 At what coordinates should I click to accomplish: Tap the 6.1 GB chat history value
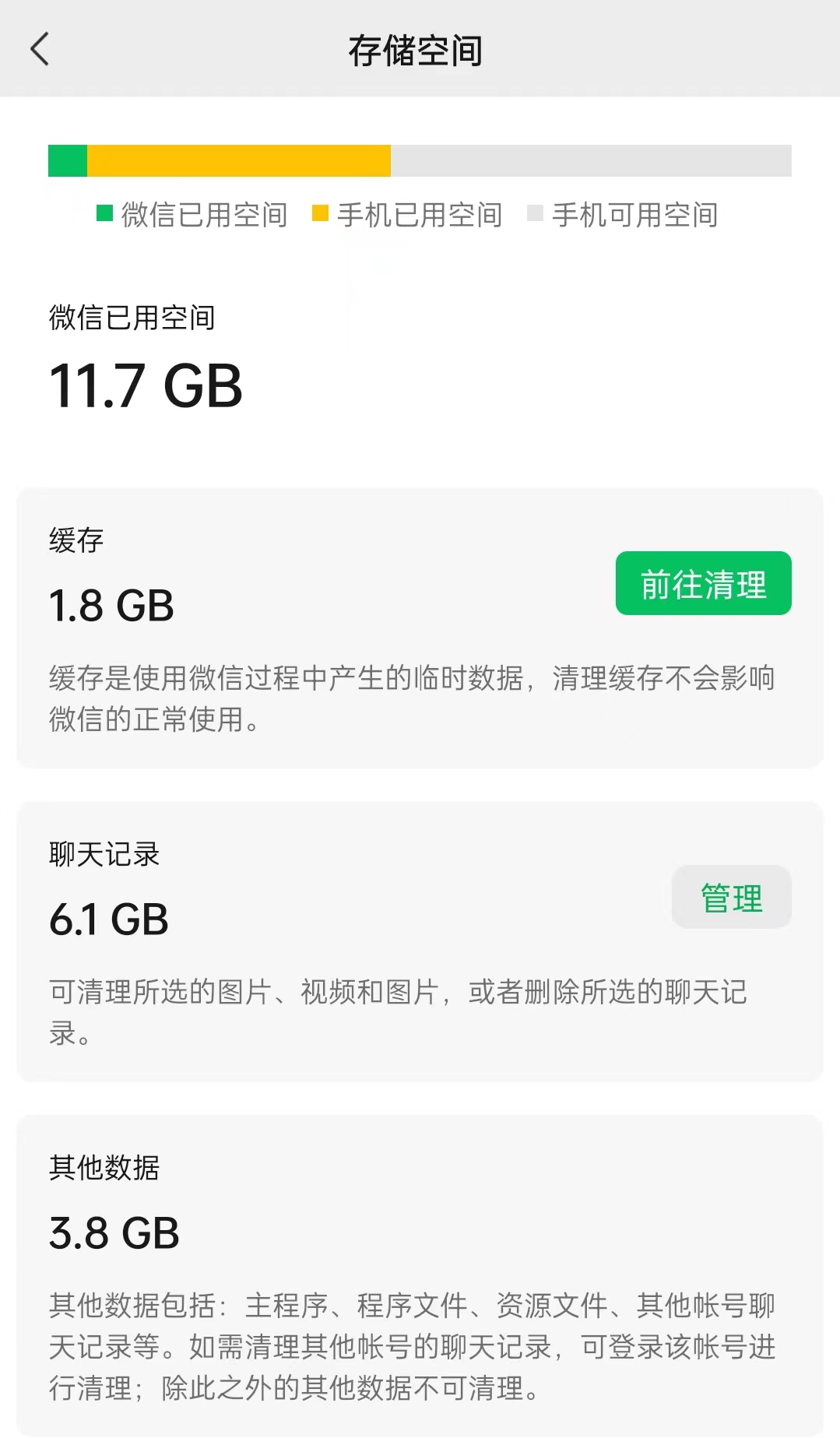(108, 919)
